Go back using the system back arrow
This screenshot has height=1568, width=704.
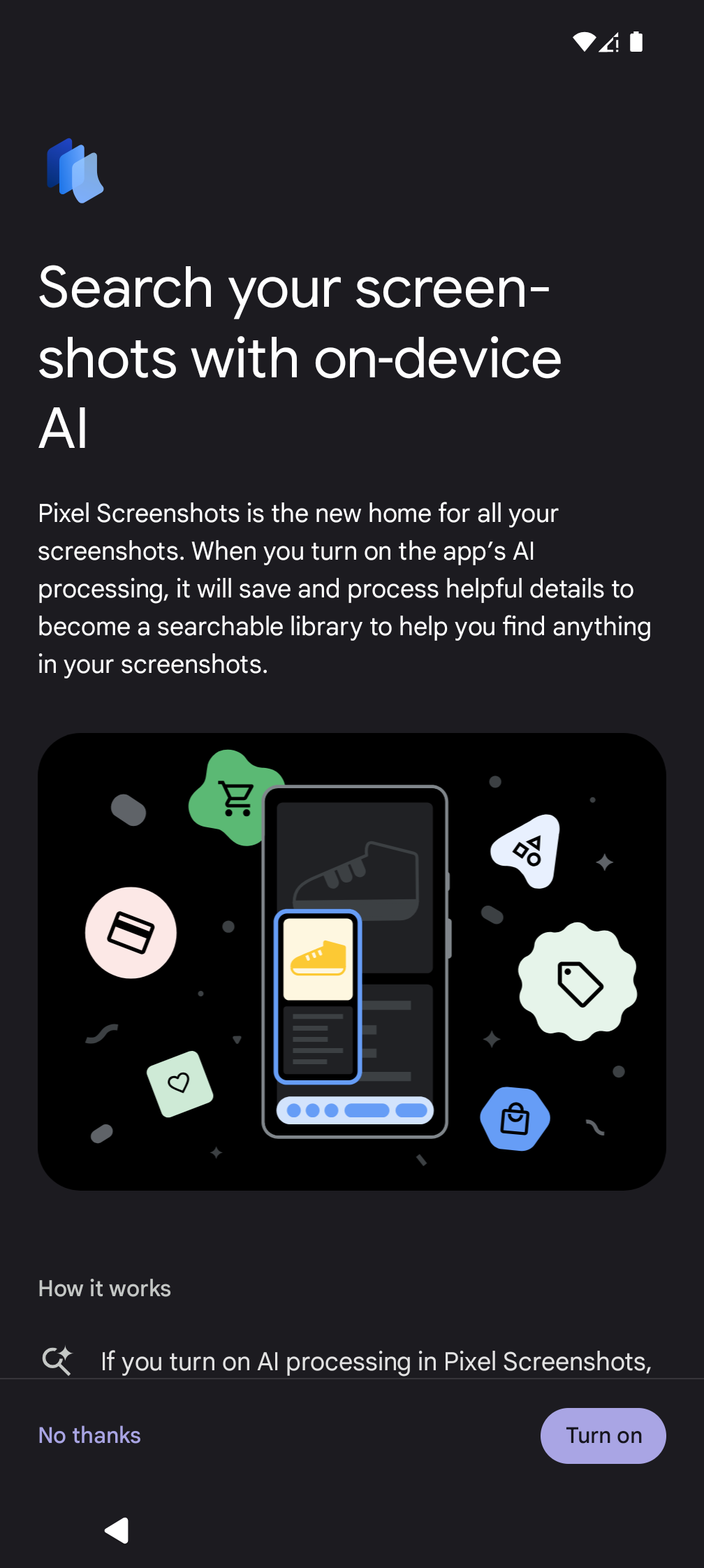pos(117,1530)
